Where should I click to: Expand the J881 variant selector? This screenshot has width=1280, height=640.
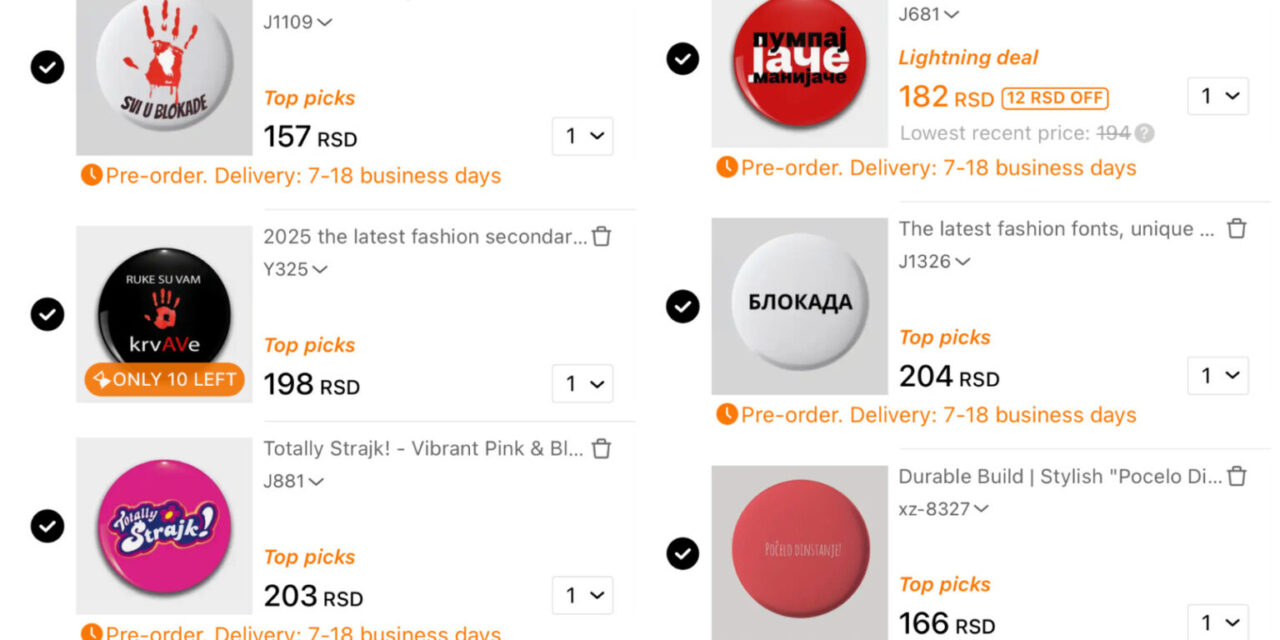pyautogui.click(x=293, y=481)
